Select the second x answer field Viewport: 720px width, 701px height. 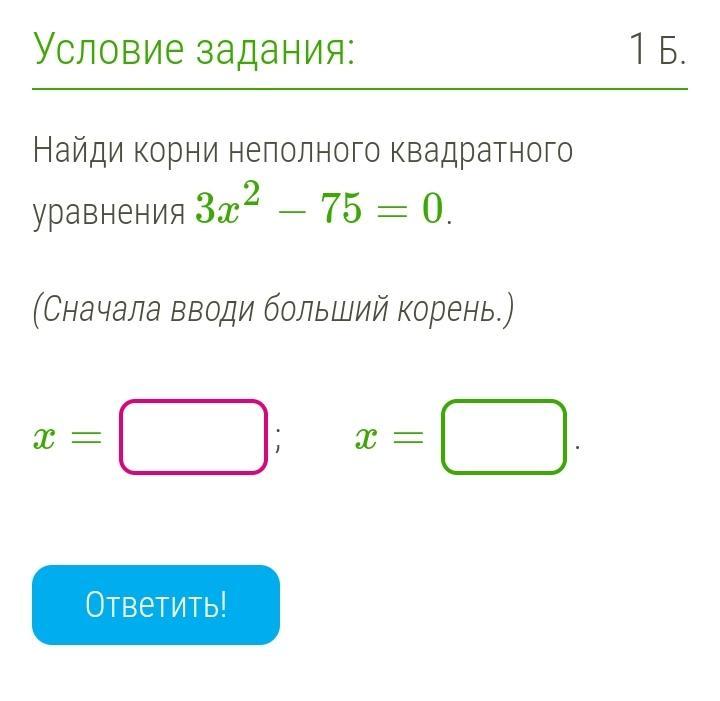click(504, 437)
